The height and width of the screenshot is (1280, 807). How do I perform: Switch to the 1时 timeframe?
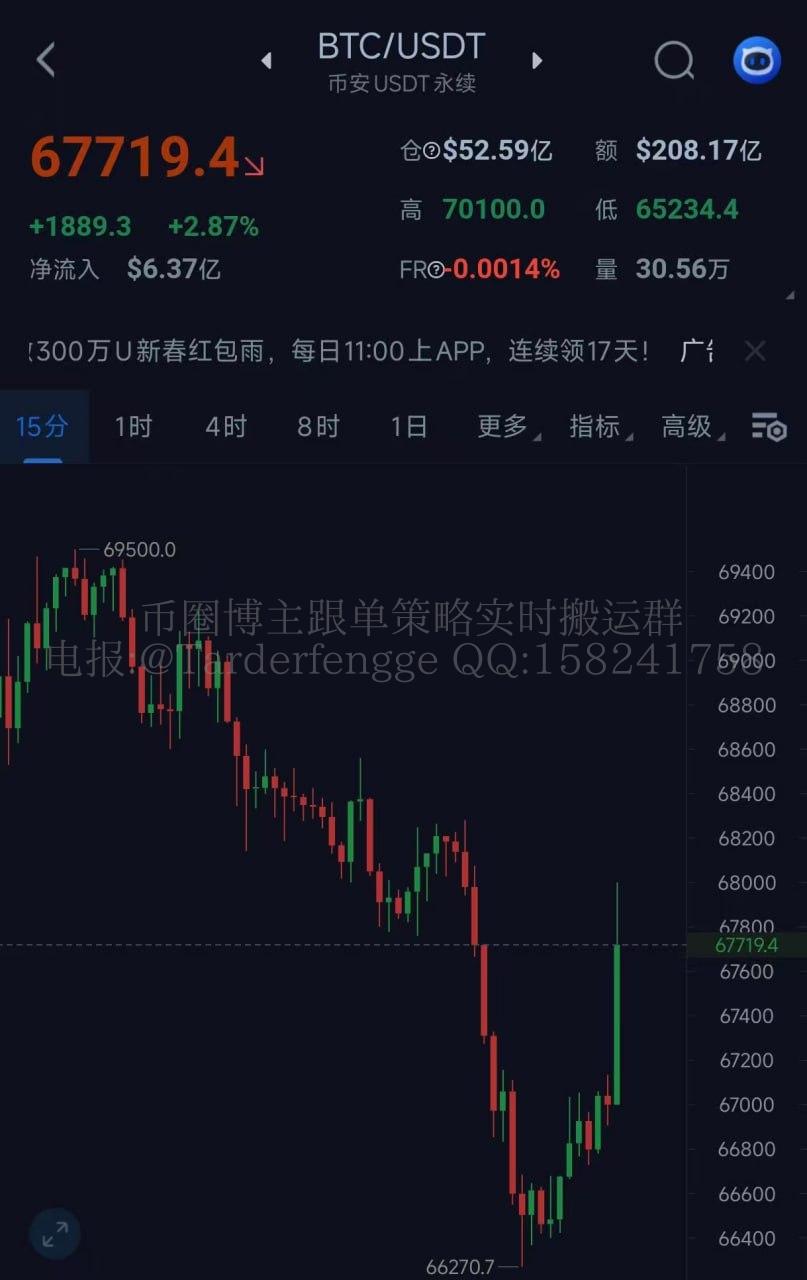tap(133, 427)
